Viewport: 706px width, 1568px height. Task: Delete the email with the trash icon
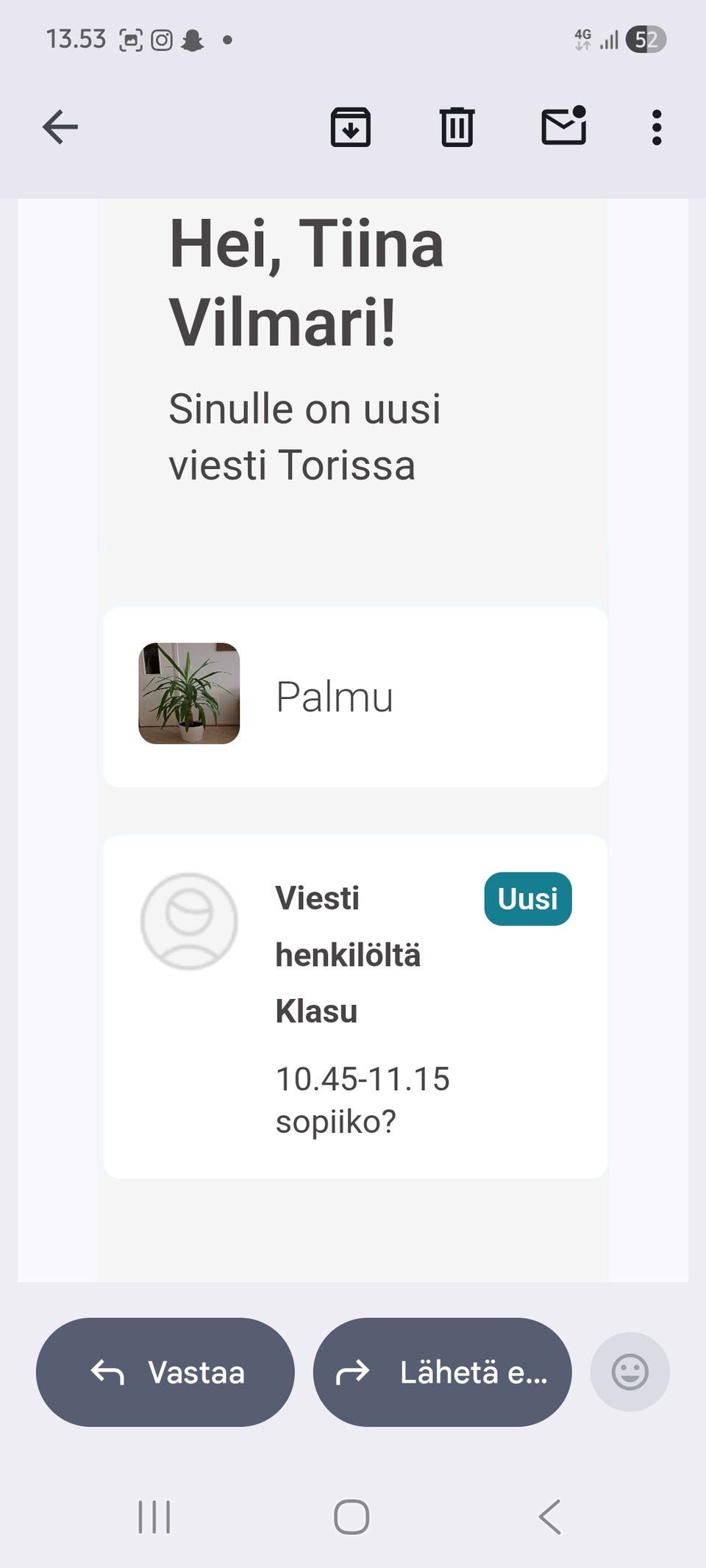(x=457, y=126)
